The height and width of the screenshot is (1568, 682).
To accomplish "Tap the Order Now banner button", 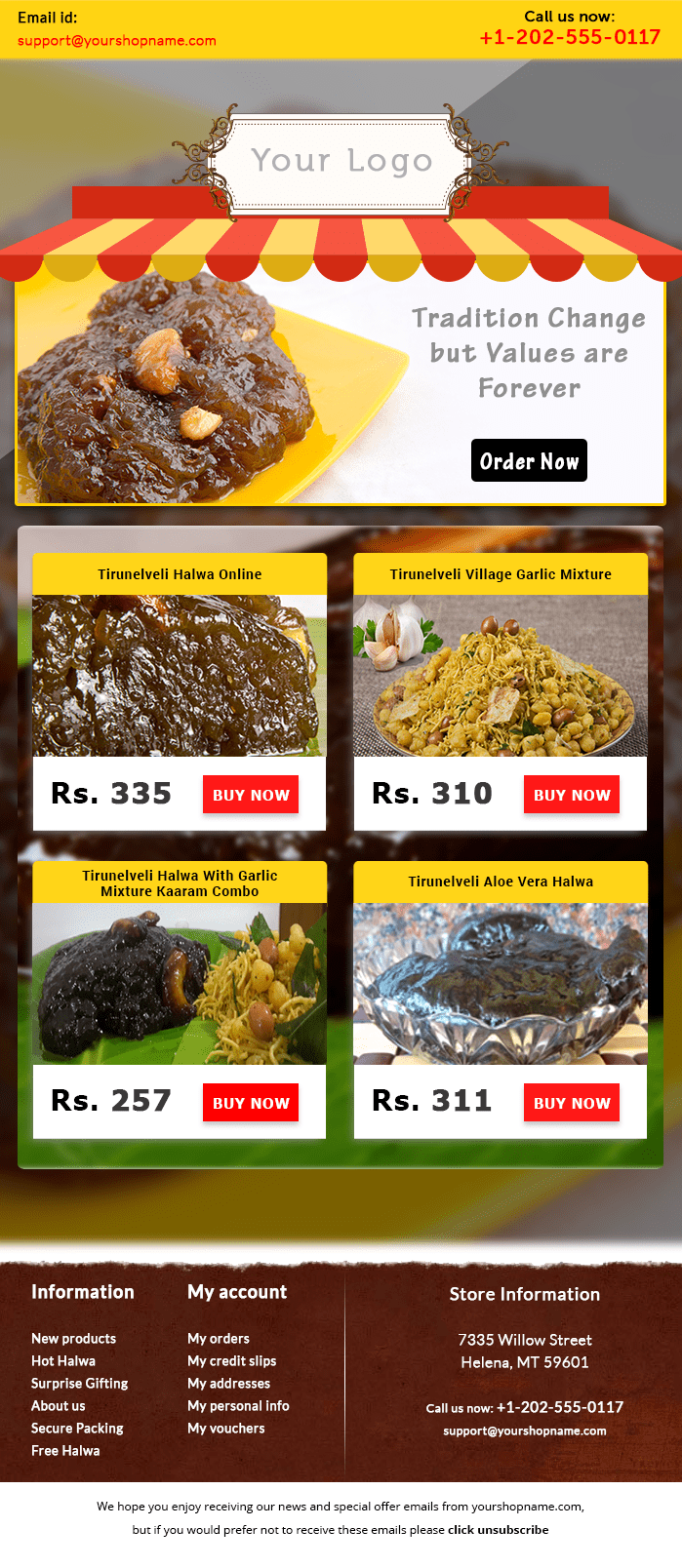I will (529, 461).
